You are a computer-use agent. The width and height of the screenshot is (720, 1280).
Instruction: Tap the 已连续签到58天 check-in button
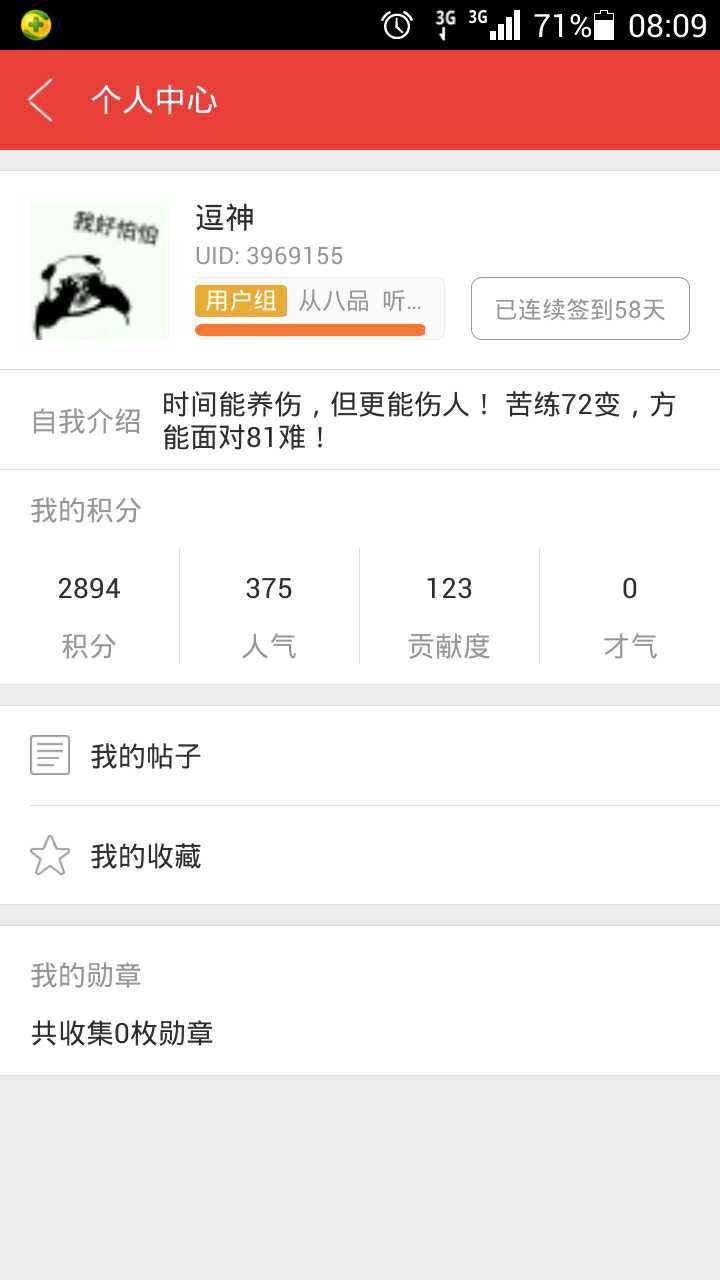[580, 309]
